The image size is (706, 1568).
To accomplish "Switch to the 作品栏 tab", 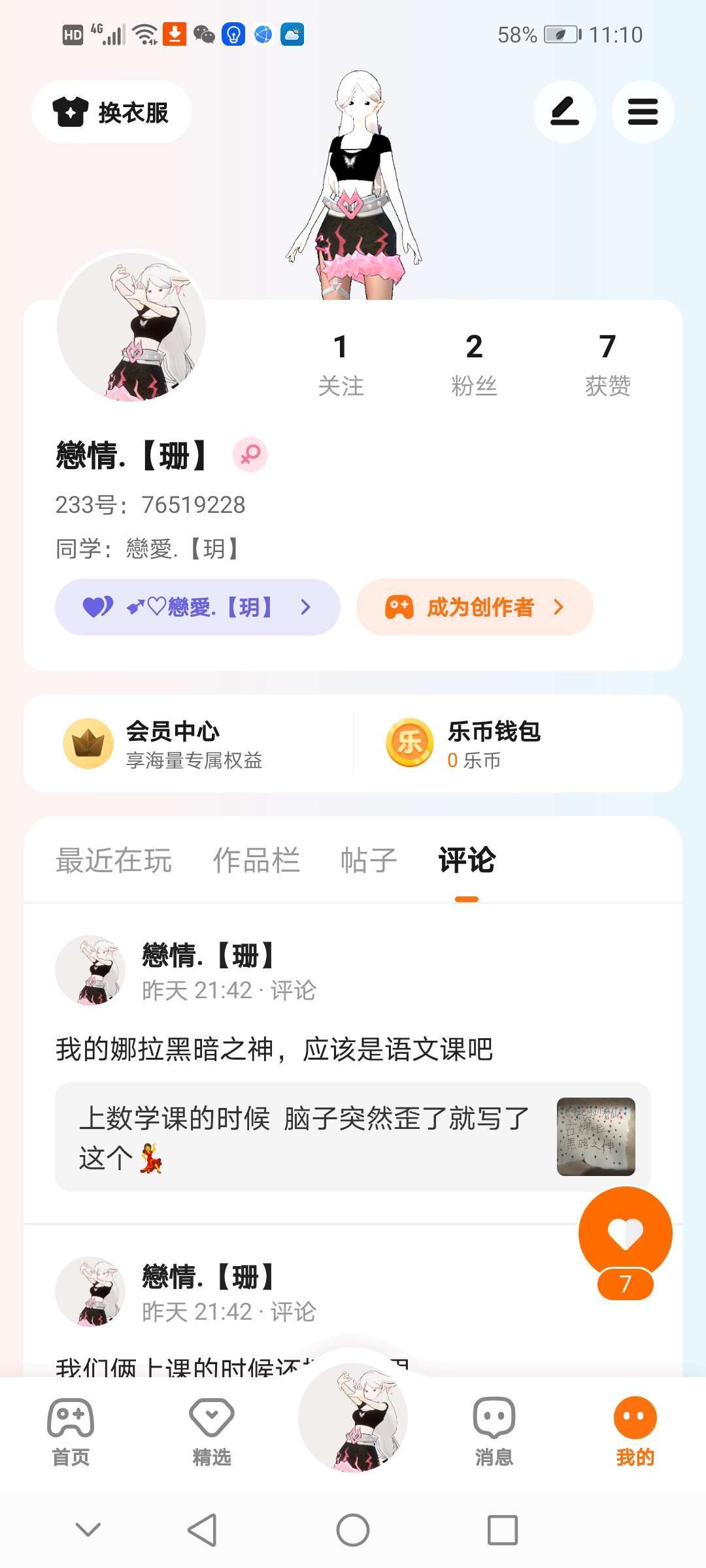I will tap(256, 860).
